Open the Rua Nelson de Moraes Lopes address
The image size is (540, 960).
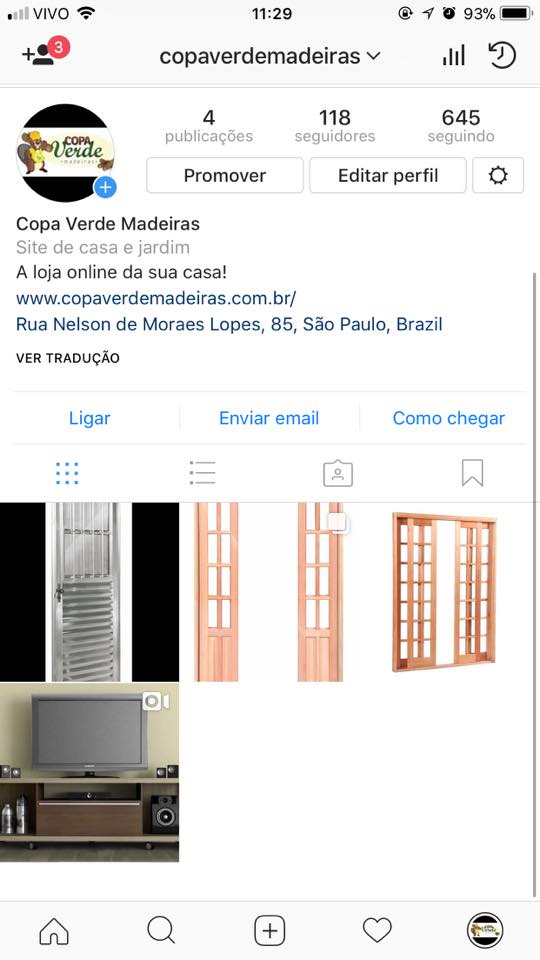click(229, 324)
